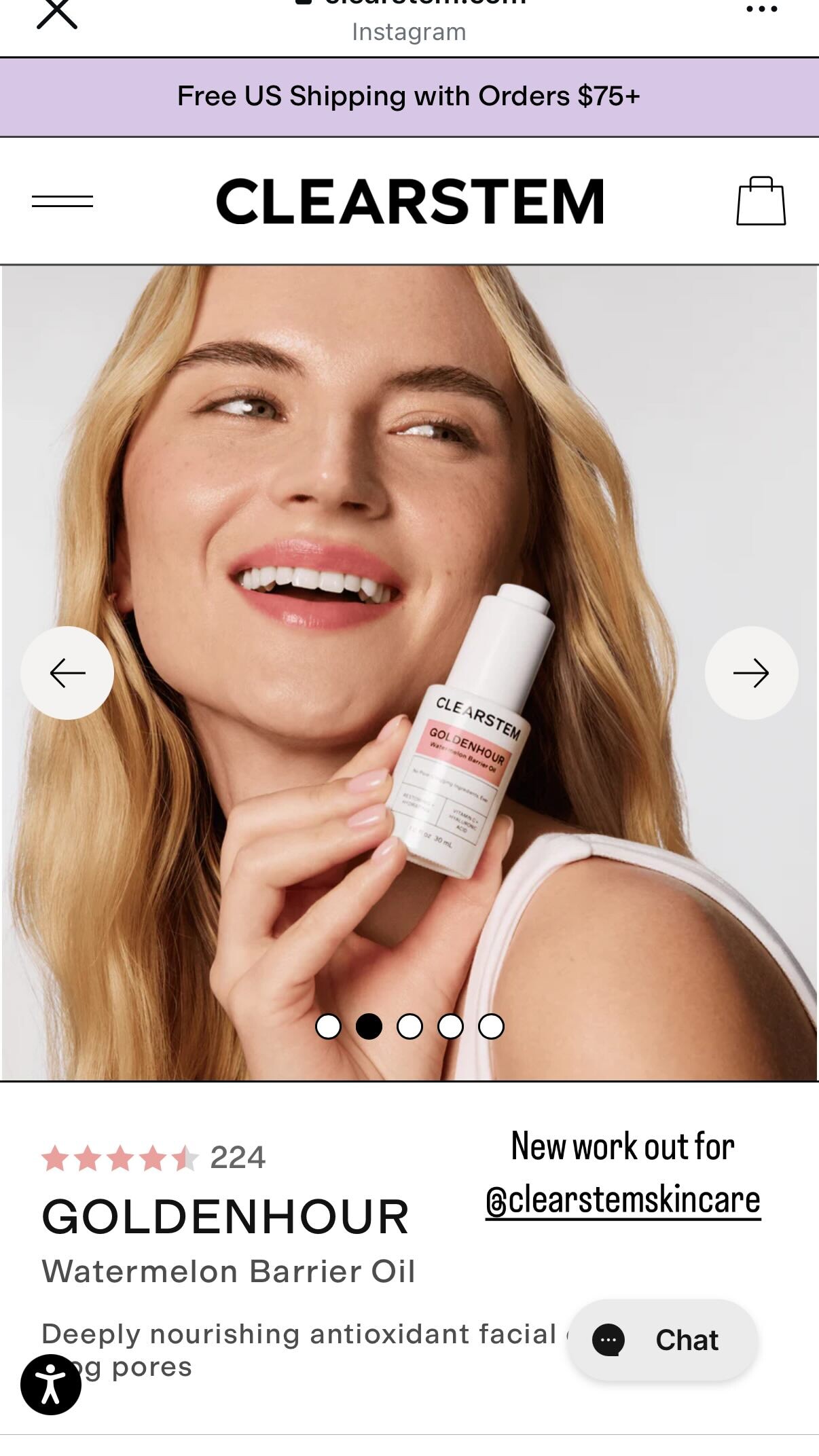This screenshot has width=819, height=1456.
Task: Show the next product photo
Action: point(751,673)
